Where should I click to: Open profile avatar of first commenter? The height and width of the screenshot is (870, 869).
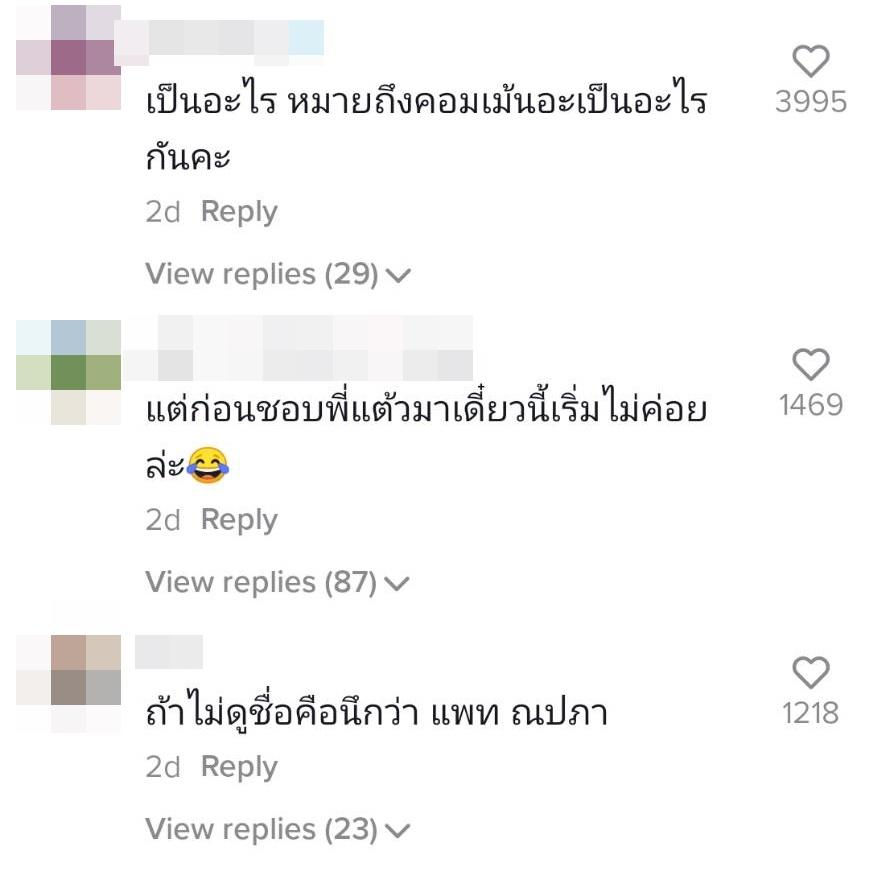pos(69,57)
